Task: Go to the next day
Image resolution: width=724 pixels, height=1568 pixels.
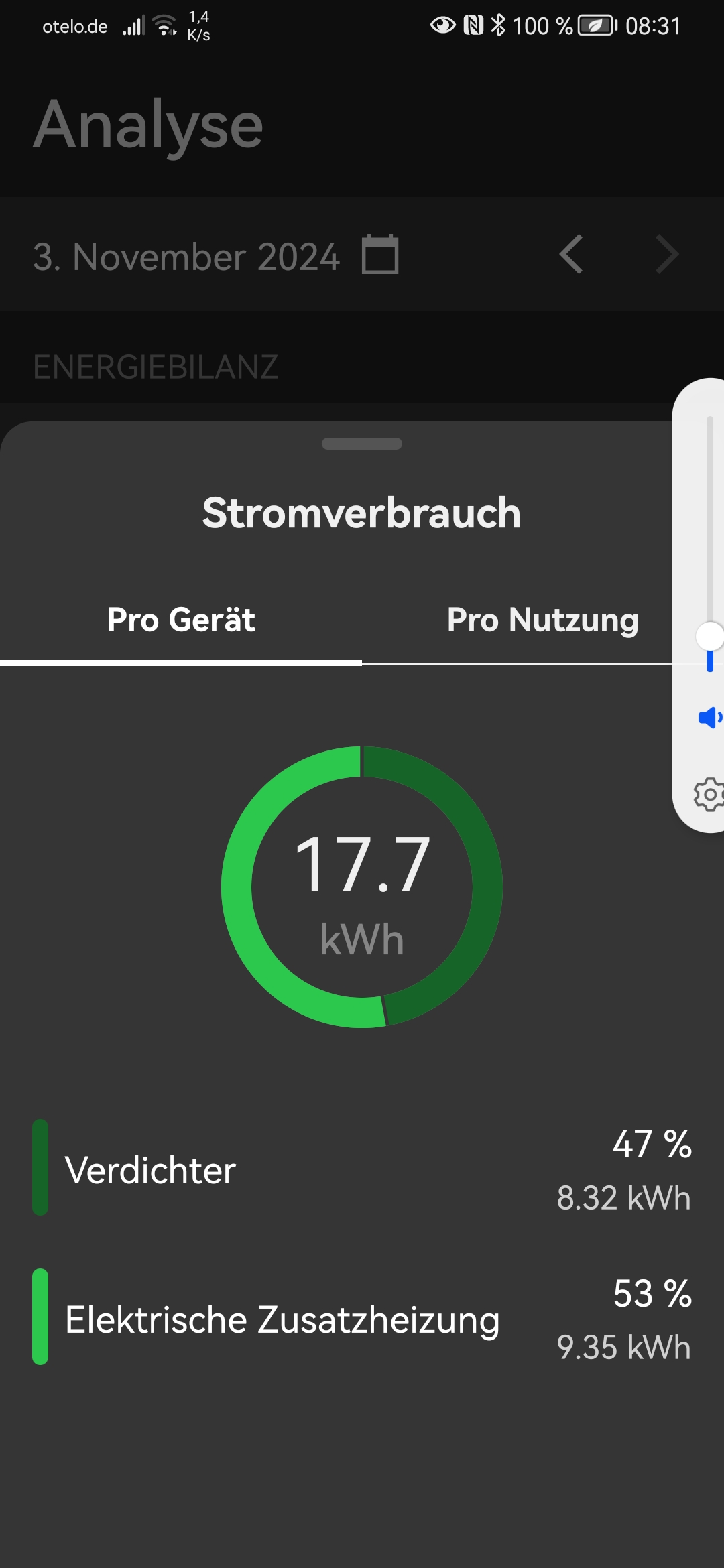Action: (667, 255)
